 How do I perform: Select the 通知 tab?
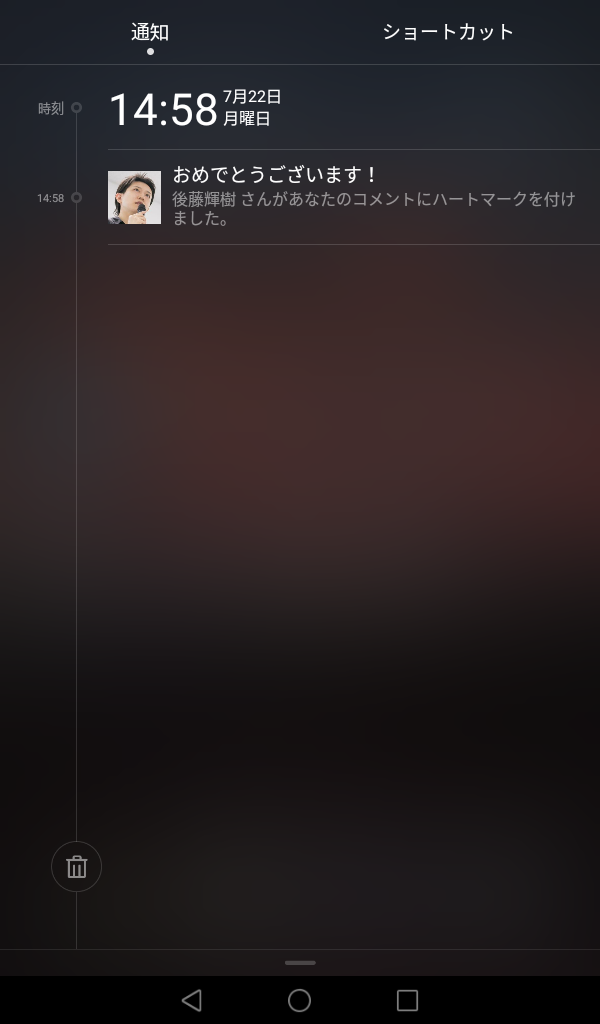[x=150, y=32]
